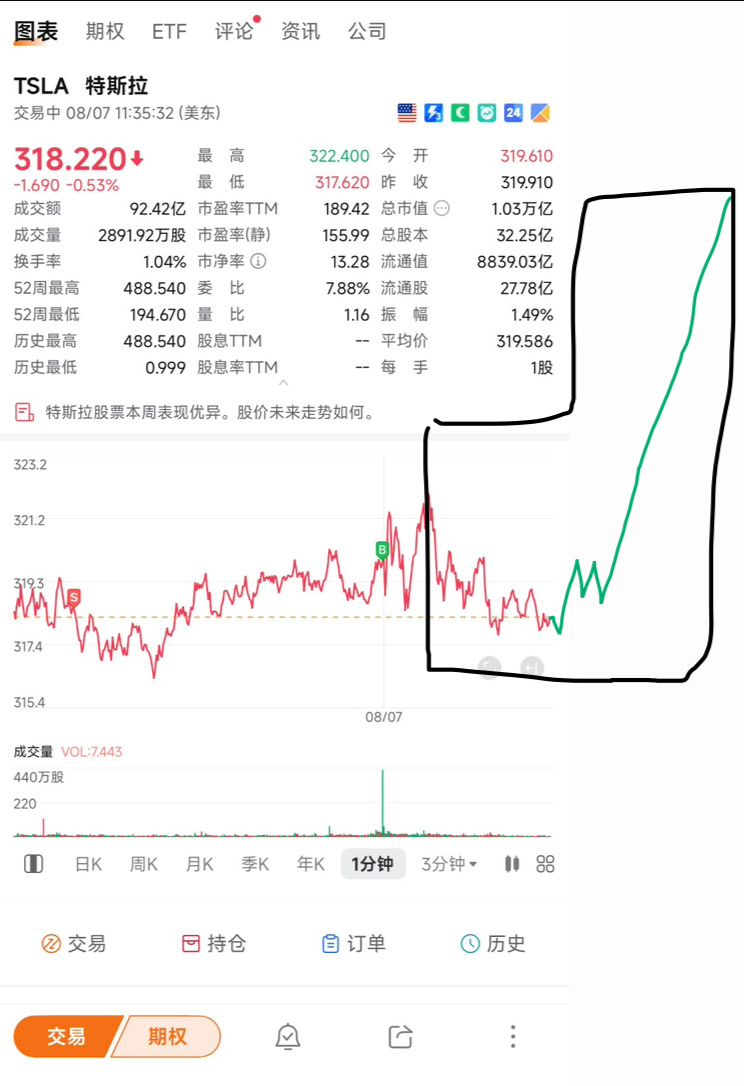Viewport: 744px width, 1086px height.
Task: Open the 评论 section with red dot
Action: tap(235, 31)
